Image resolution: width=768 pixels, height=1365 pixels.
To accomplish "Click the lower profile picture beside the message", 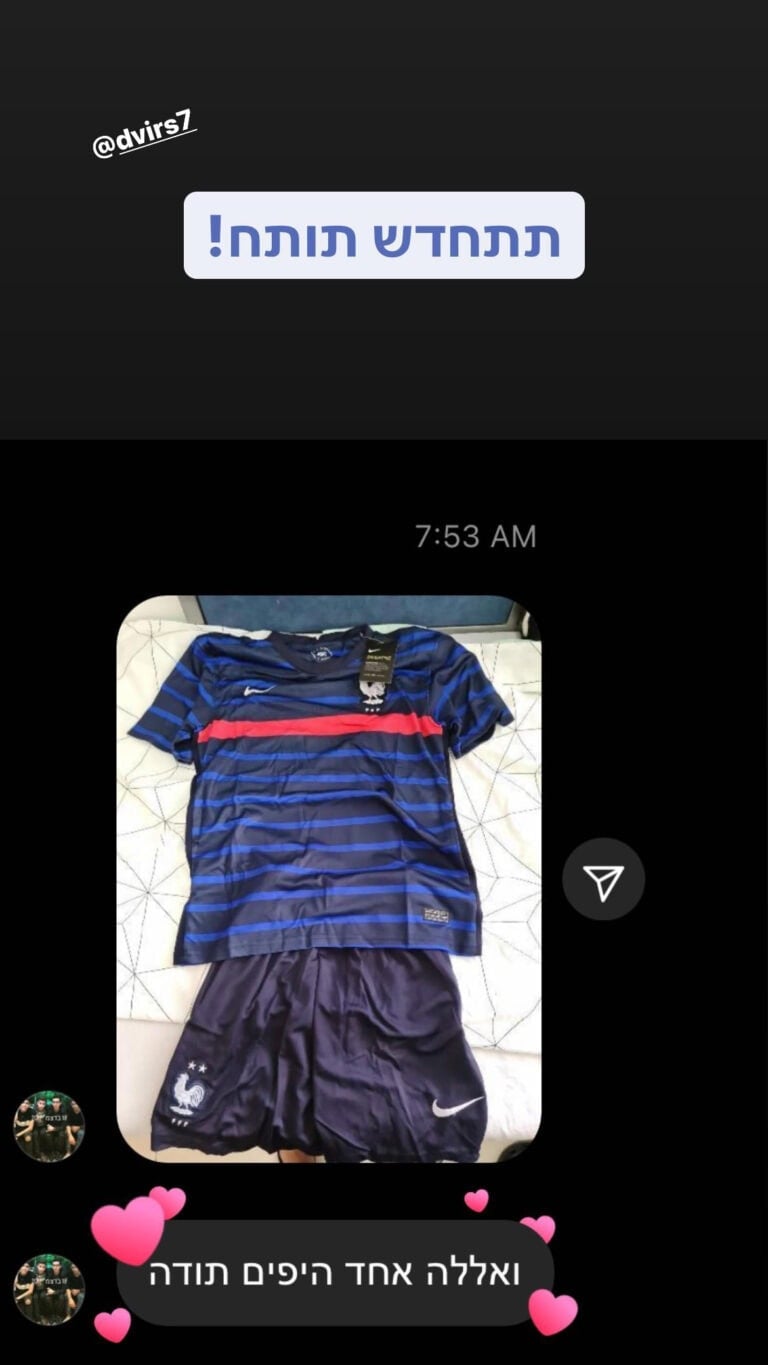I will [x=49, y=1287].
